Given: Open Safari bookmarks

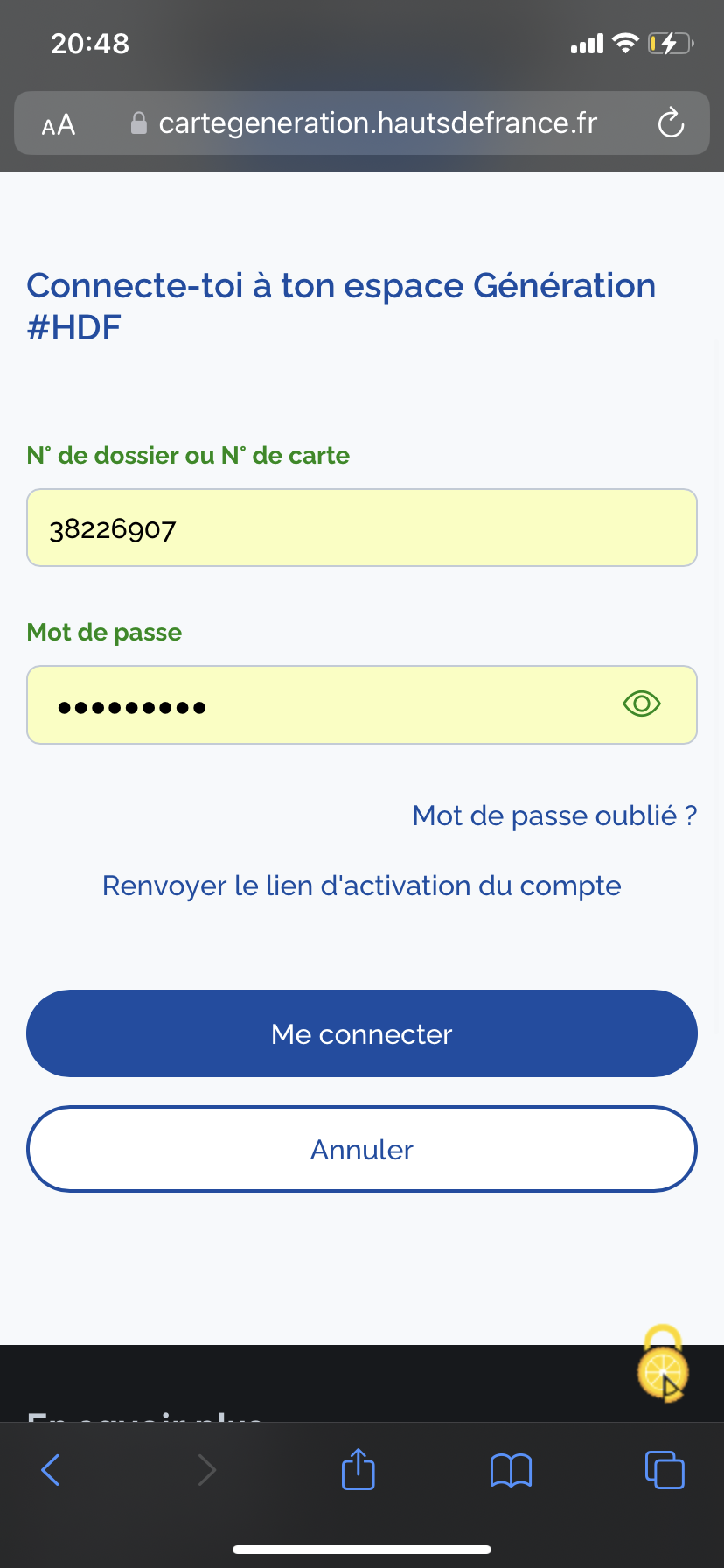Looking at the screenshot, I should pos(511,1470).
